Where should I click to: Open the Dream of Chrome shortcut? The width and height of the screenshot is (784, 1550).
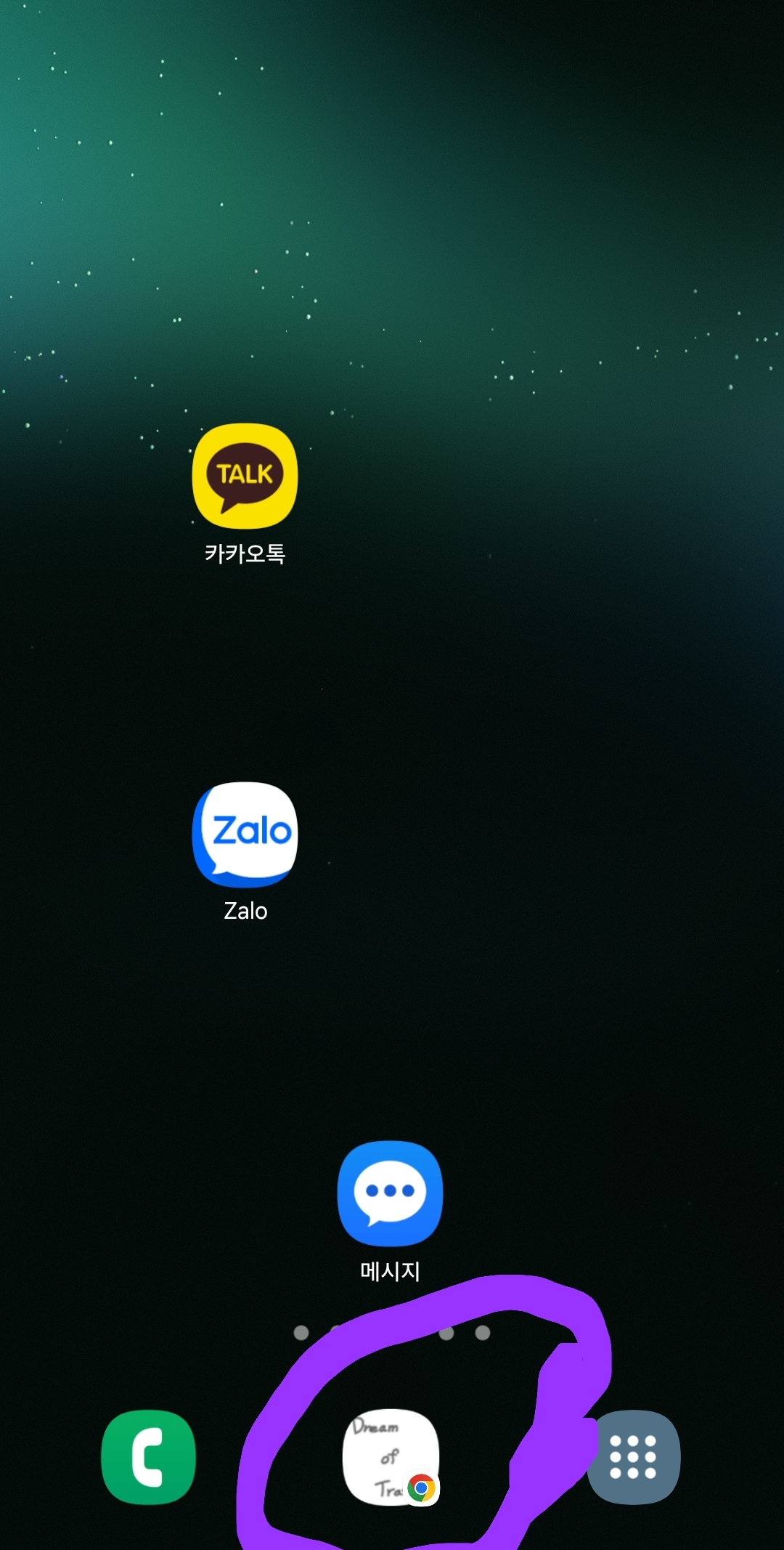(391, 1456)
